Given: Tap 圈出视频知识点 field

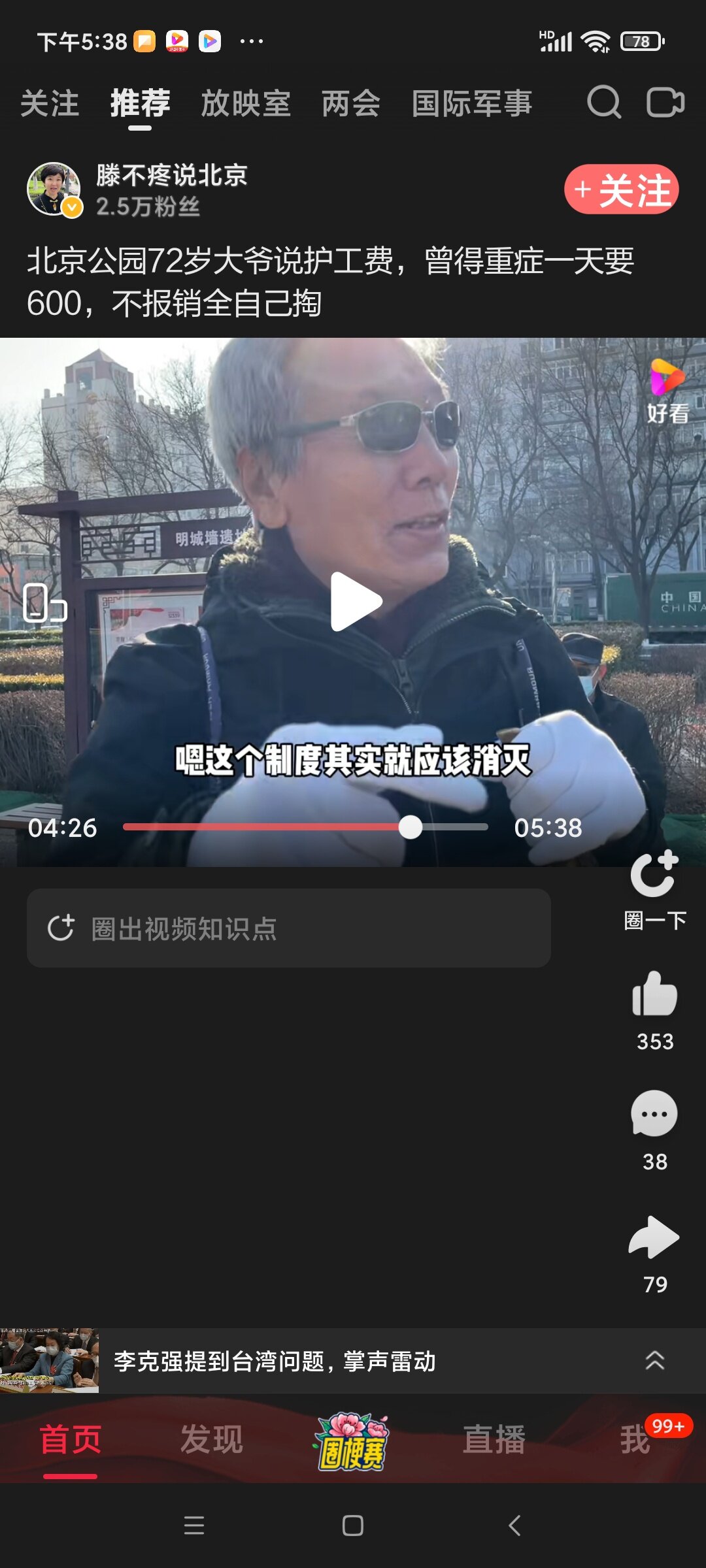Looking at the screenshot, I should pos(288,928).
